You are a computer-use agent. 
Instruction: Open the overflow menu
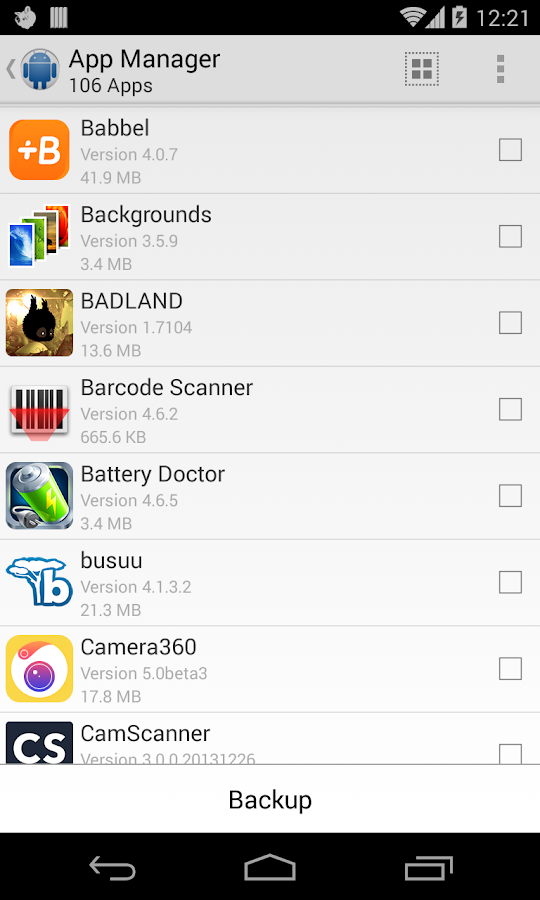(x=500, y=69)
